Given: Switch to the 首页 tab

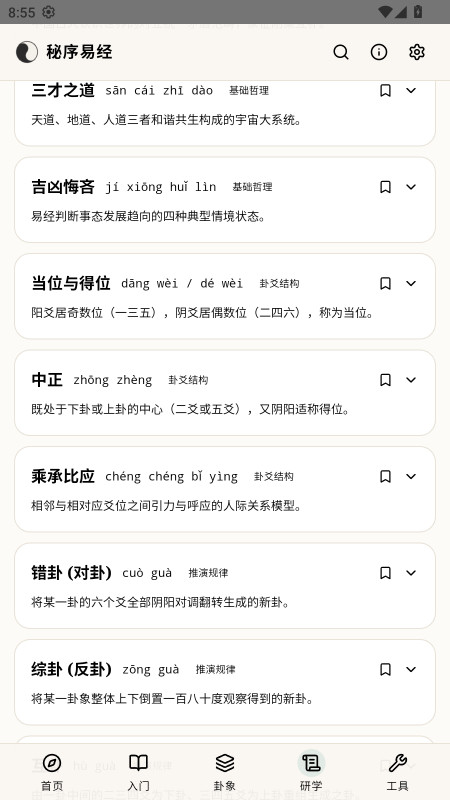Looking at the screenshot, I should 52,771.
